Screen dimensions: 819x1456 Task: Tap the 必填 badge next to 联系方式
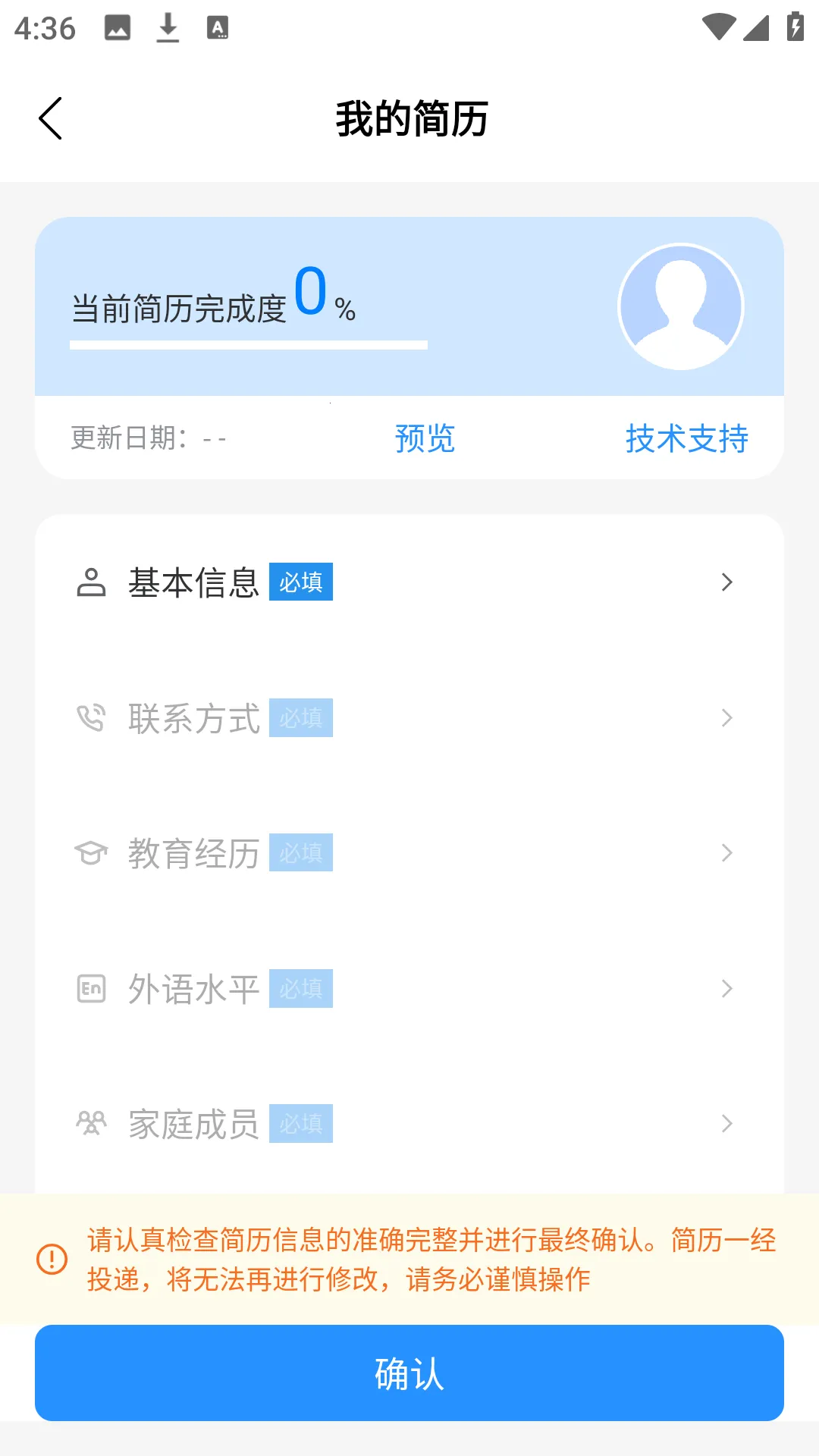coord(300,717)
